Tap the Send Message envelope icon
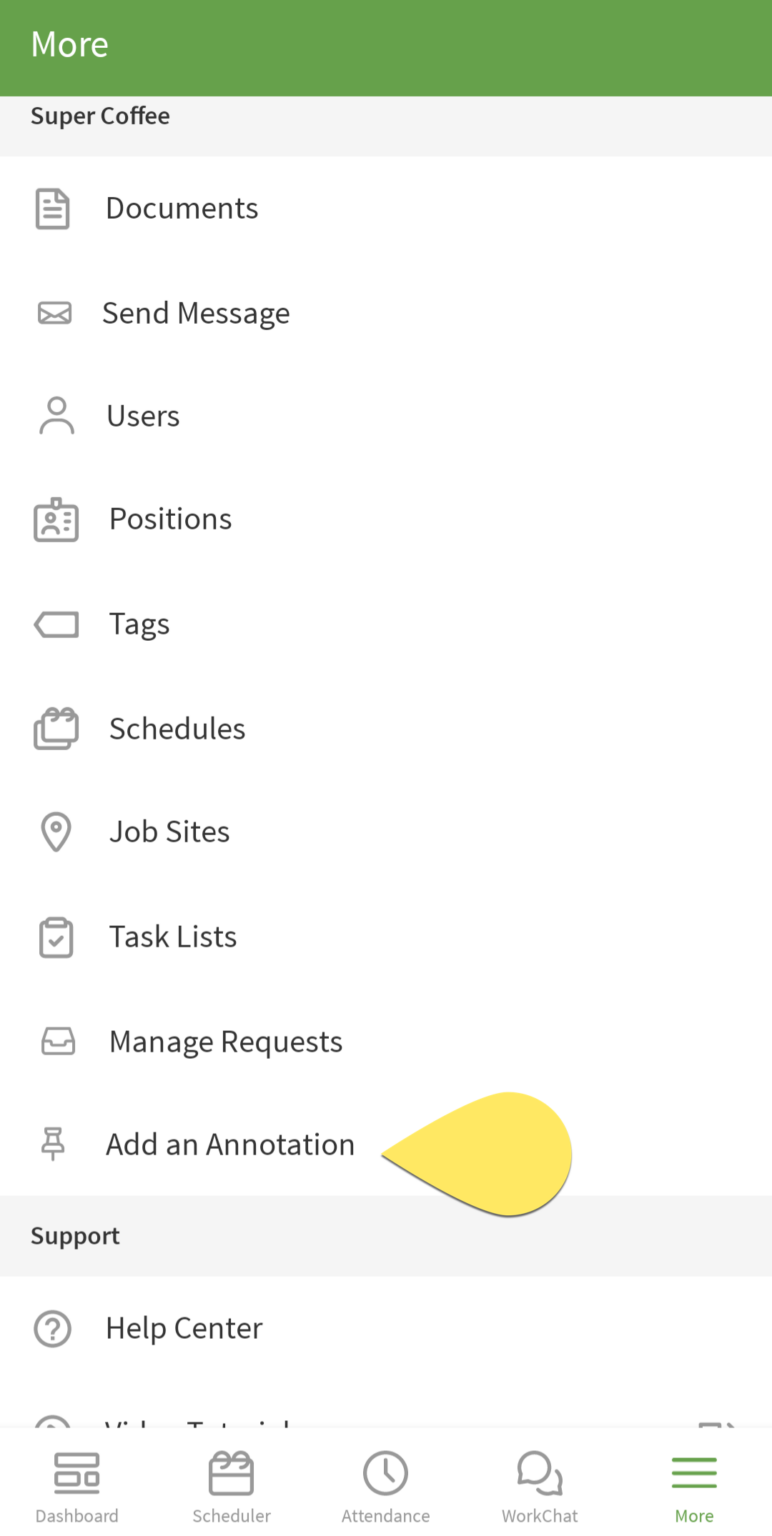Viewport: 772px width, 1536px height. 55,312
